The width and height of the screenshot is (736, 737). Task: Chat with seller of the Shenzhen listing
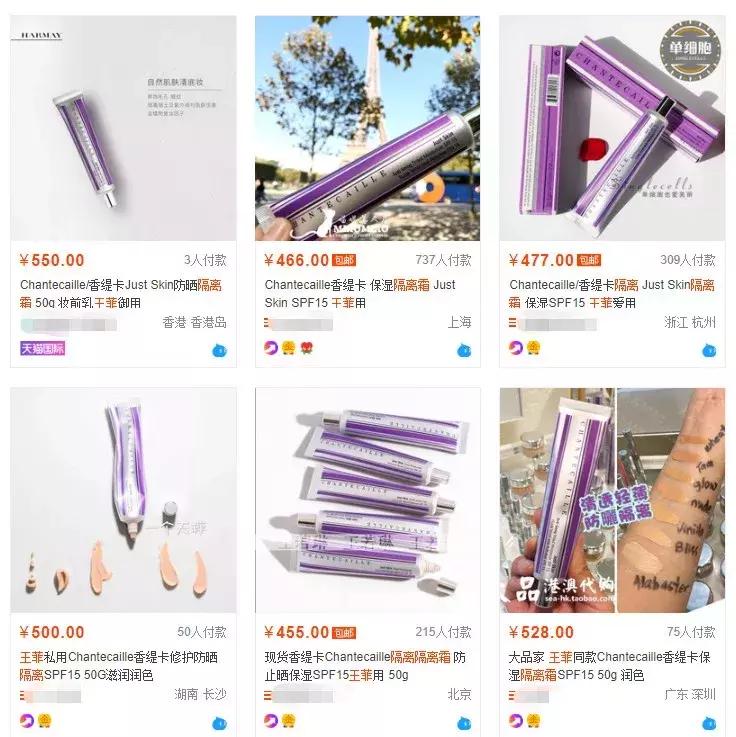[709, 721]
